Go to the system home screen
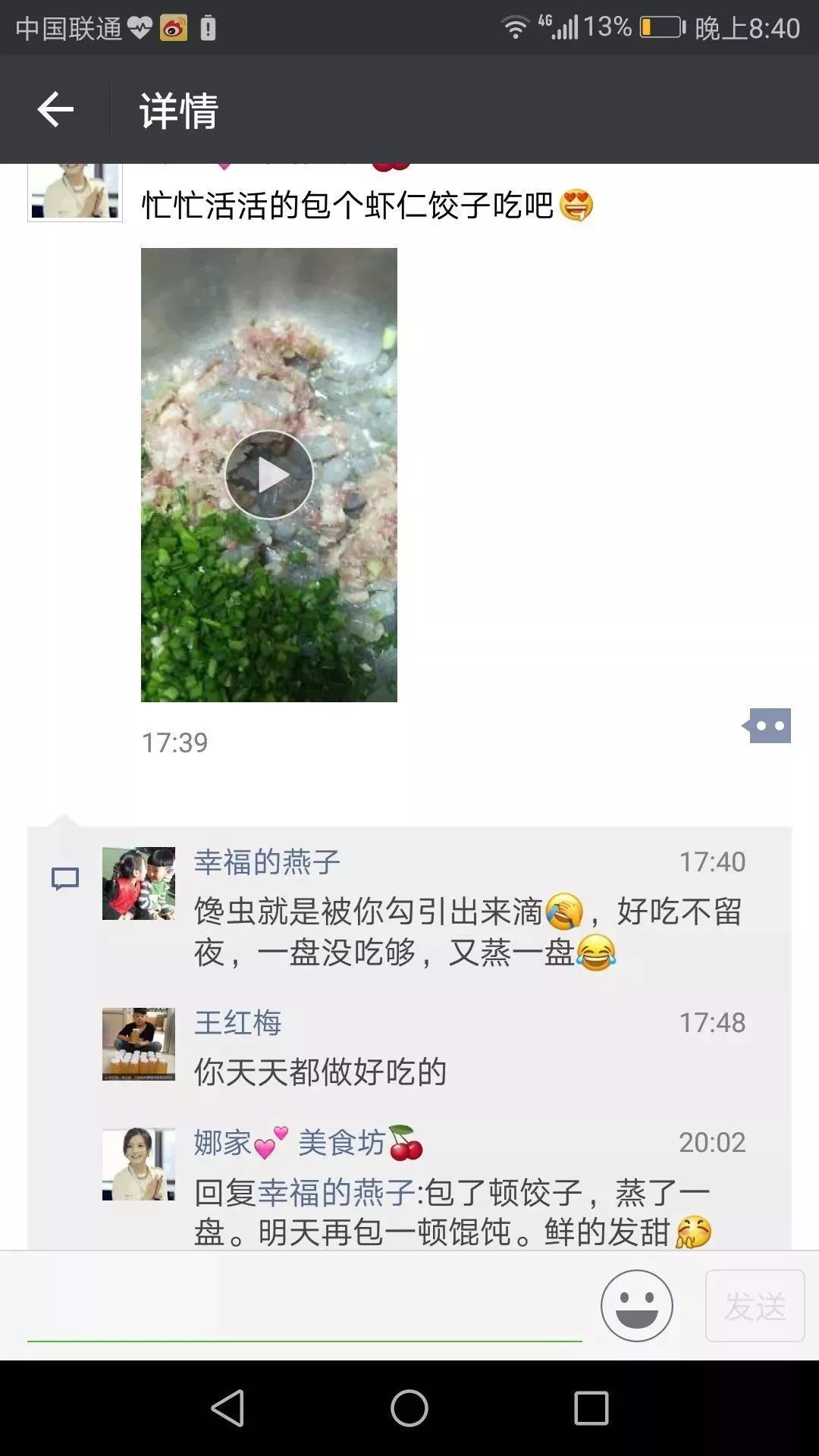The width and height of the screenshot is (819, 1456). 409,1408
